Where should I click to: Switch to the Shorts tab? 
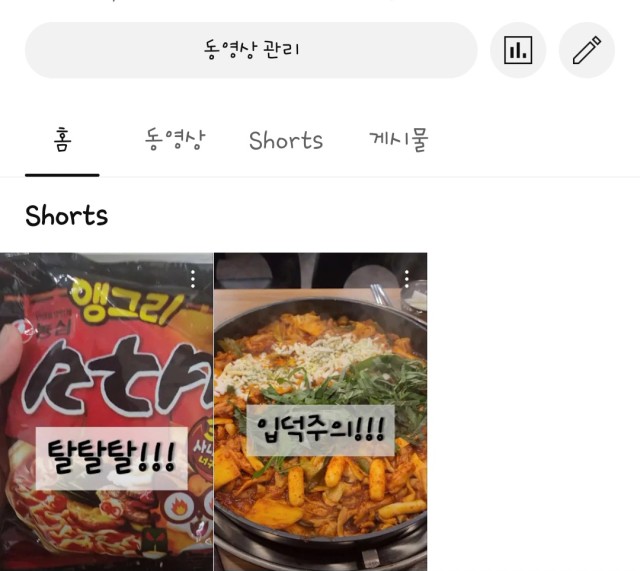pos(286,140)
